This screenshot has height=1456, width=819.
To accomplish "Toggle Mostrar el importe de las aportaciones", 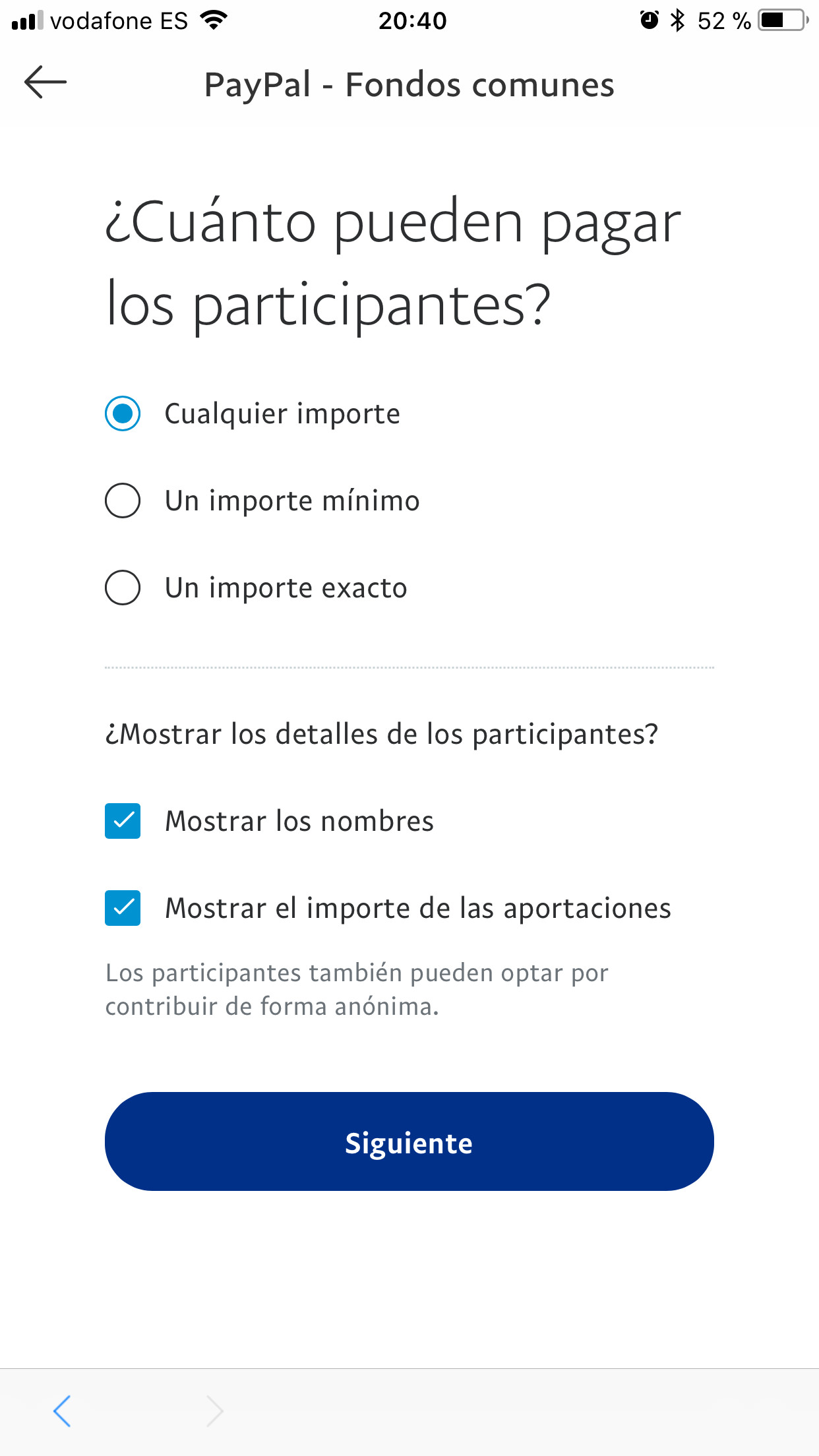I will pos(123,908).
